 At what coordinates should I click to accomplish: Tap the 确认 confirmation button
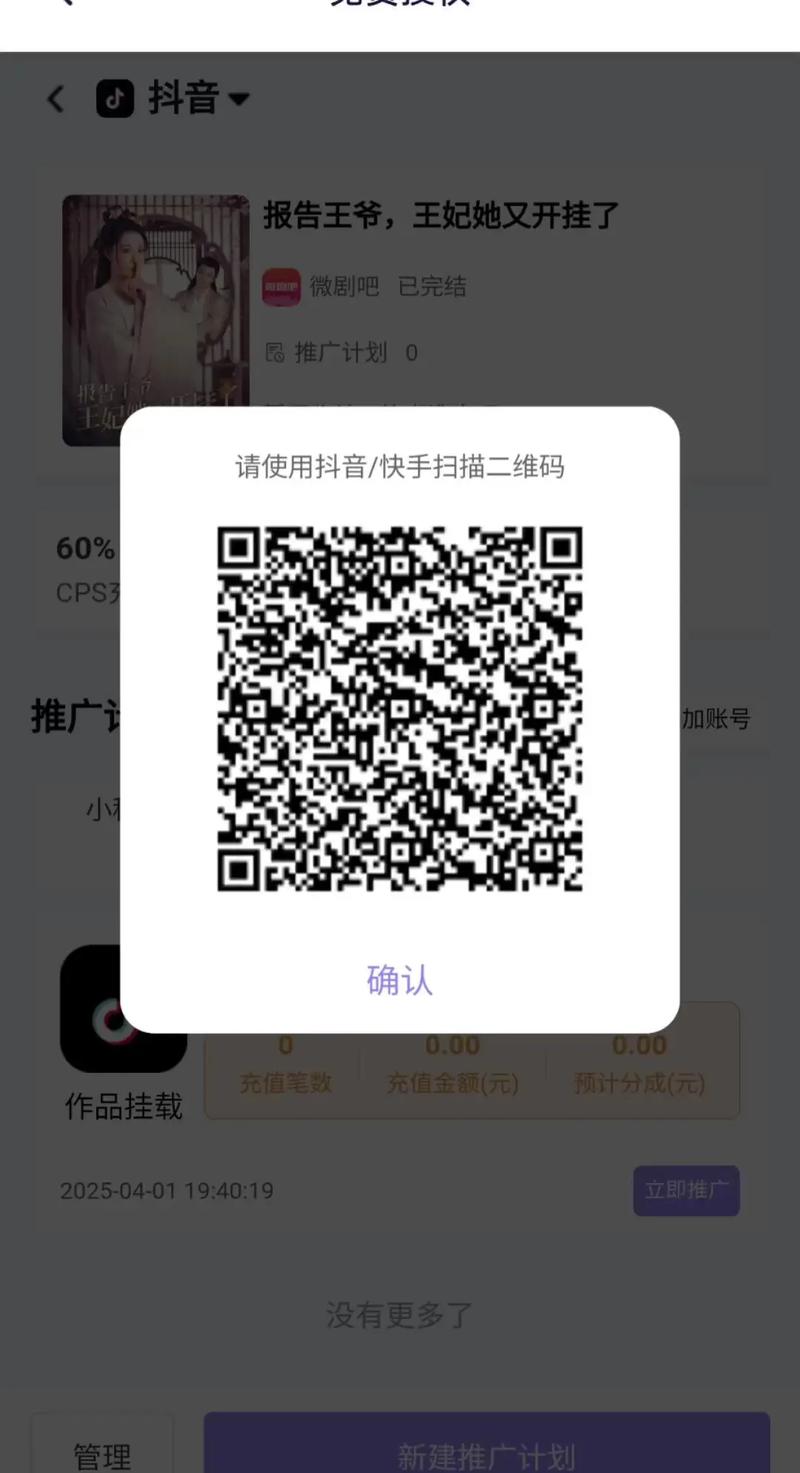[x=400, y=981]
